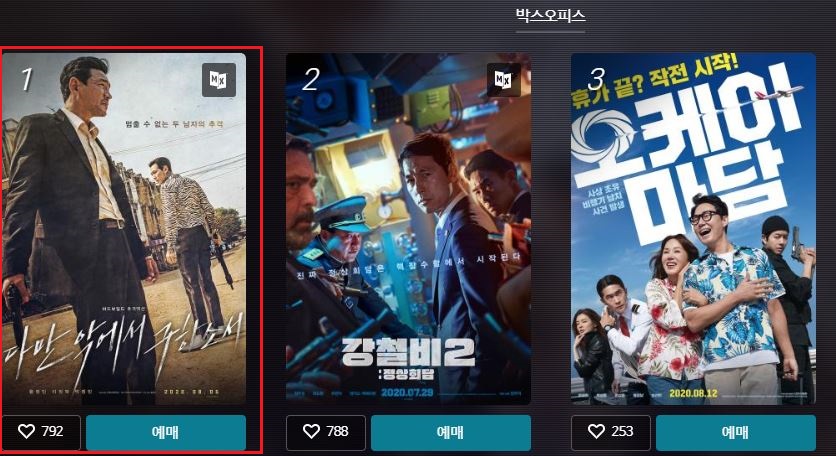836x456 pixels.
Task: Book tickets for 오케이 마담
Action: point(735,432)
